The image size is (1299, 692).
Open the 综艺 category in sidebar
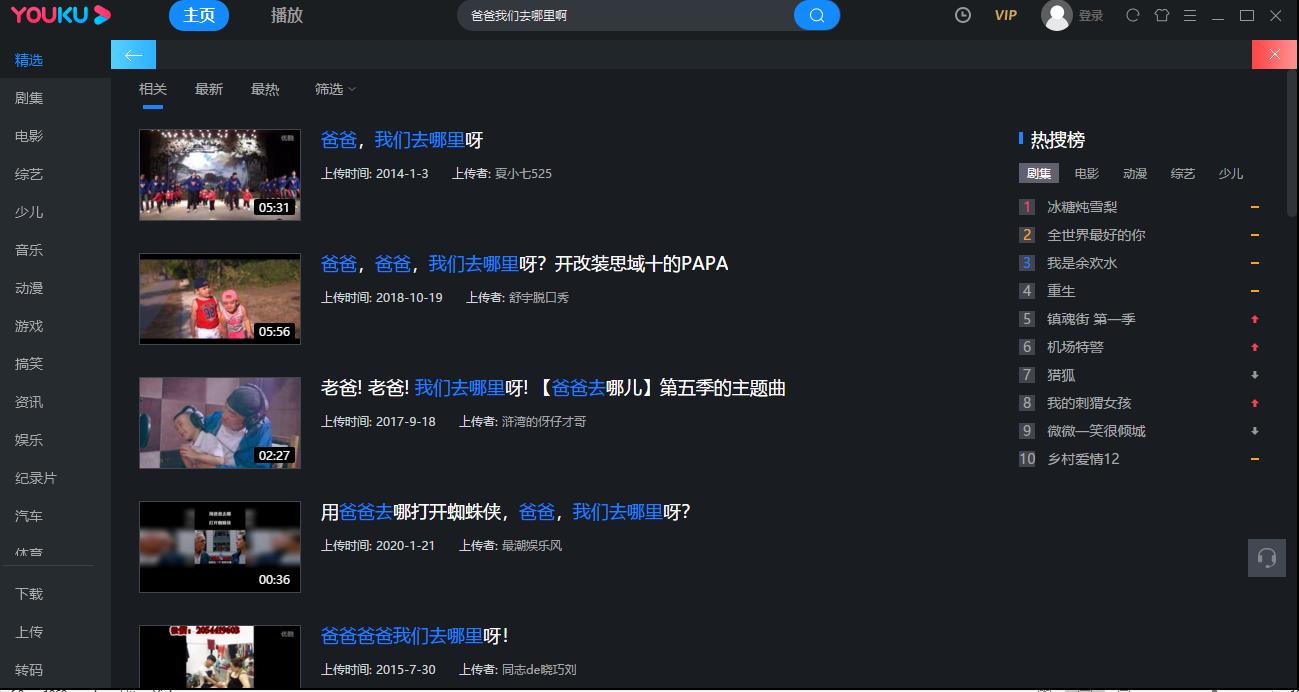tap(29, 174)
